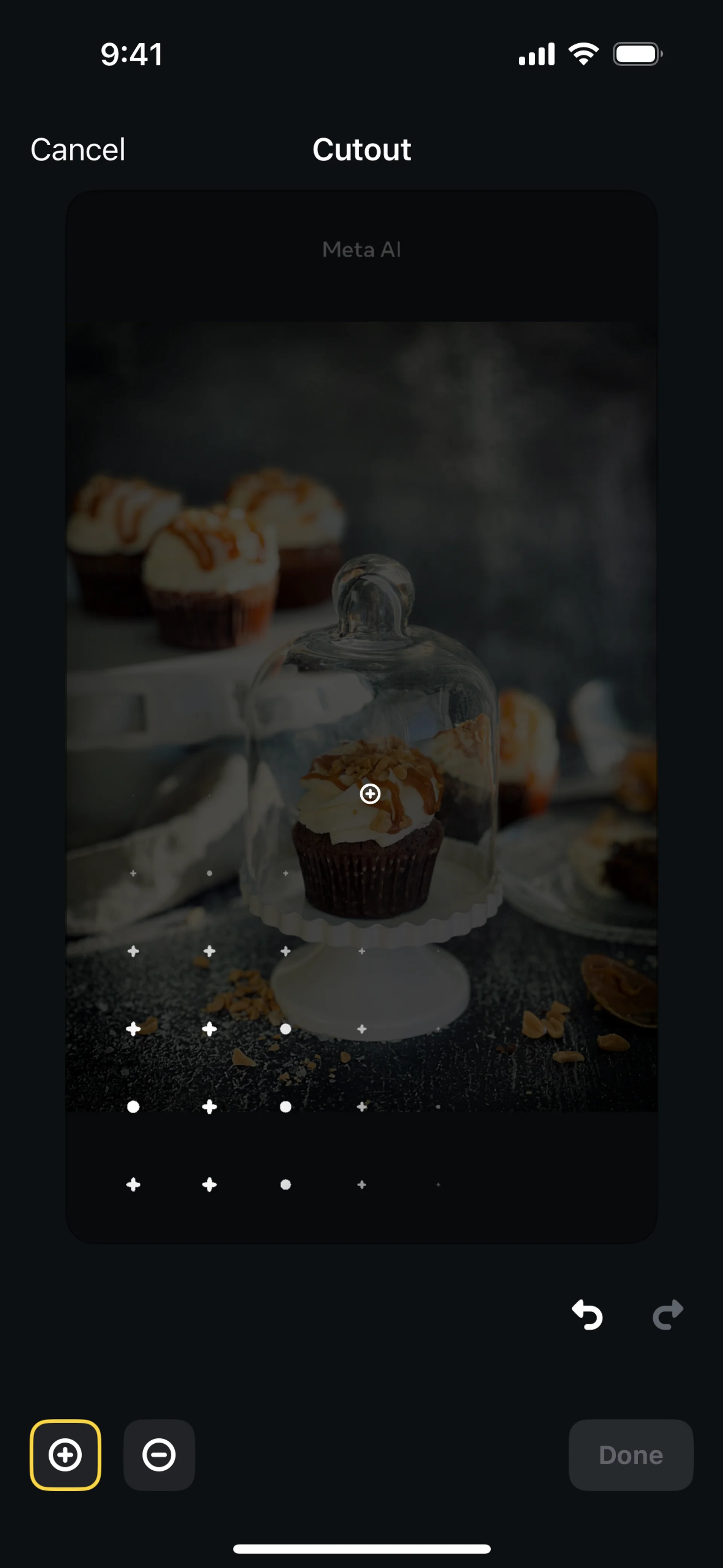
Task: Undo the last cutout action
Action: tap(587, 1315)
